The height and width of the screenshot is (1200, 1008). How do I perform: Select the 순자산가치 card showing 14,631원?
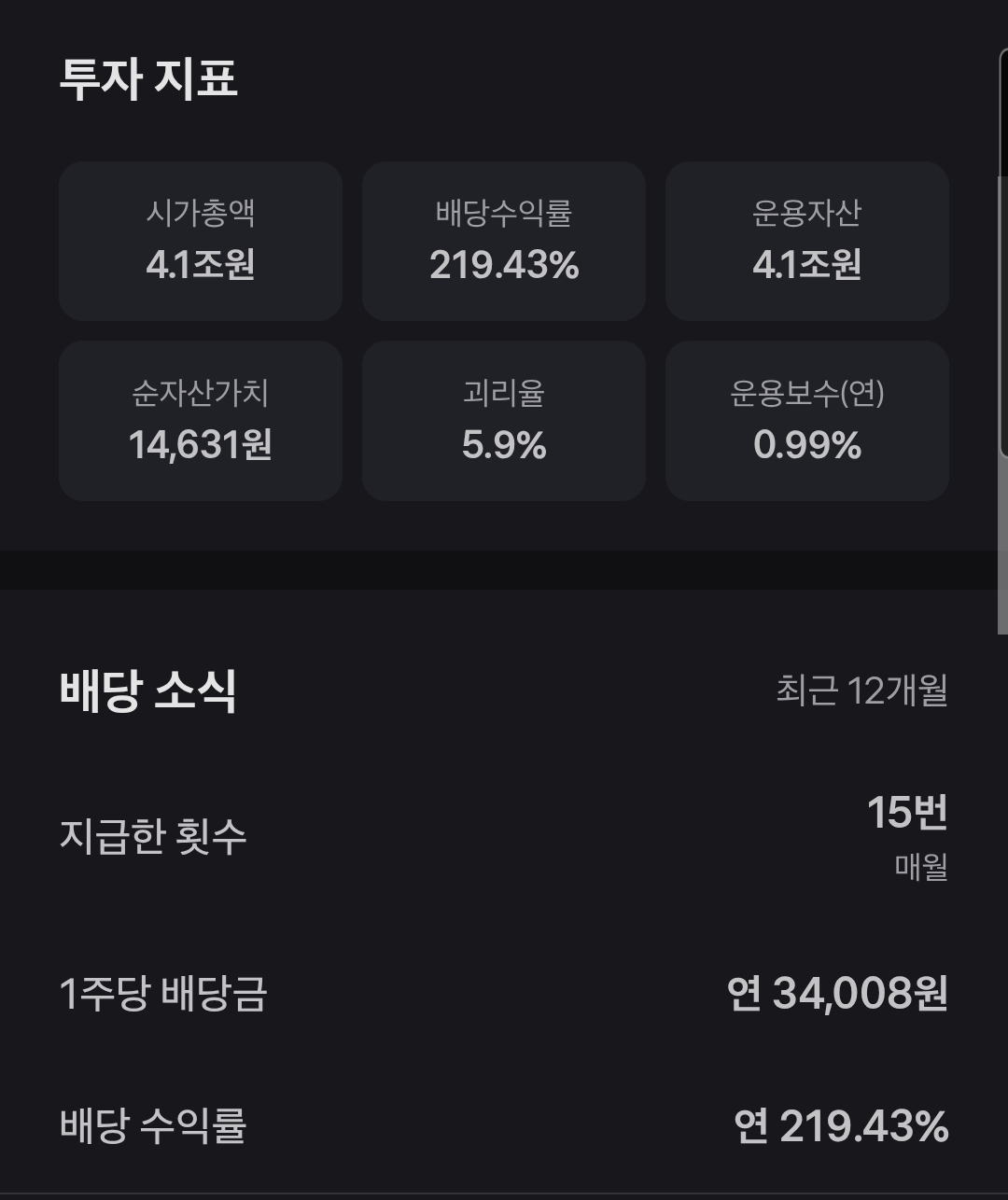[x=201, y=420]
